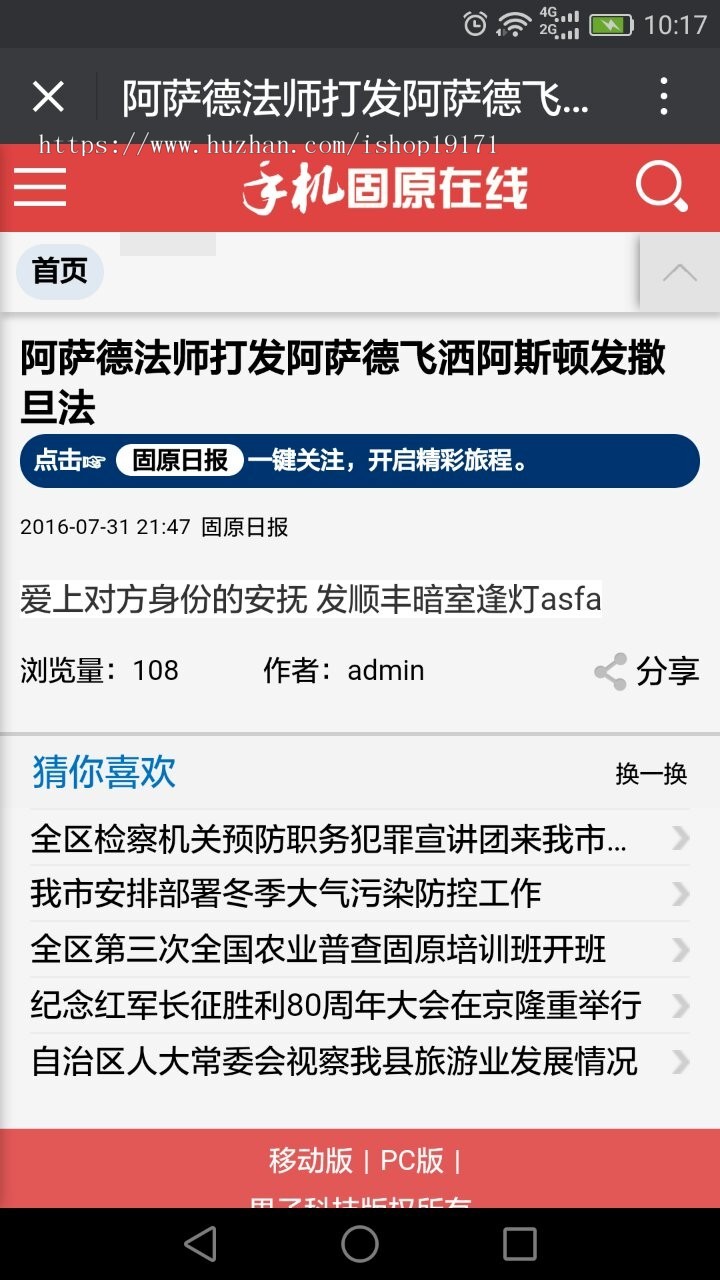The image size is (720, 1280).
Task: Close the in-app browser page
Action: point(48,97)
